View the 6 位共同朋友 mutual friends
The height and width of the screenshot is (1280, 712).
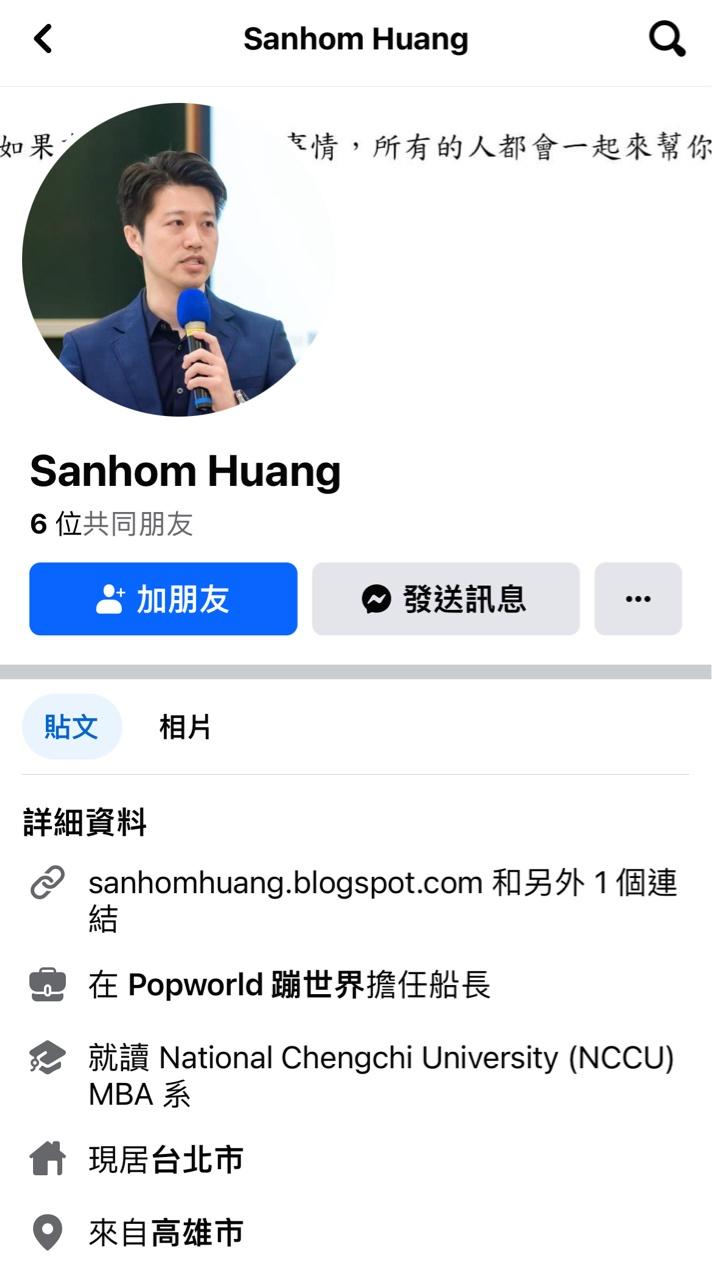tap(112, 524)
